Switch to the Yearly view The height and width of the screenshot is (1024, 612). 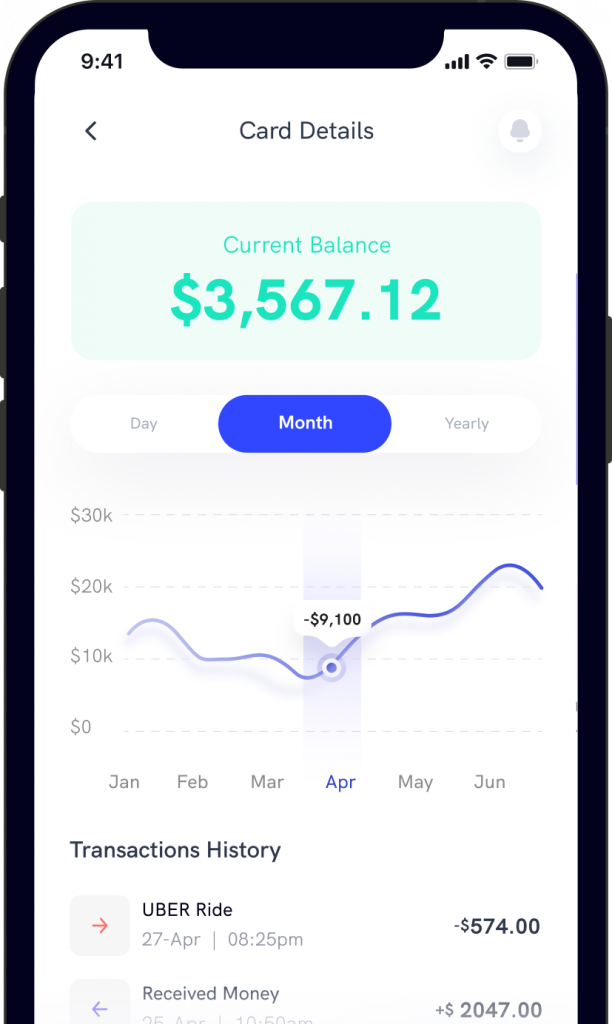pos(466,423)
